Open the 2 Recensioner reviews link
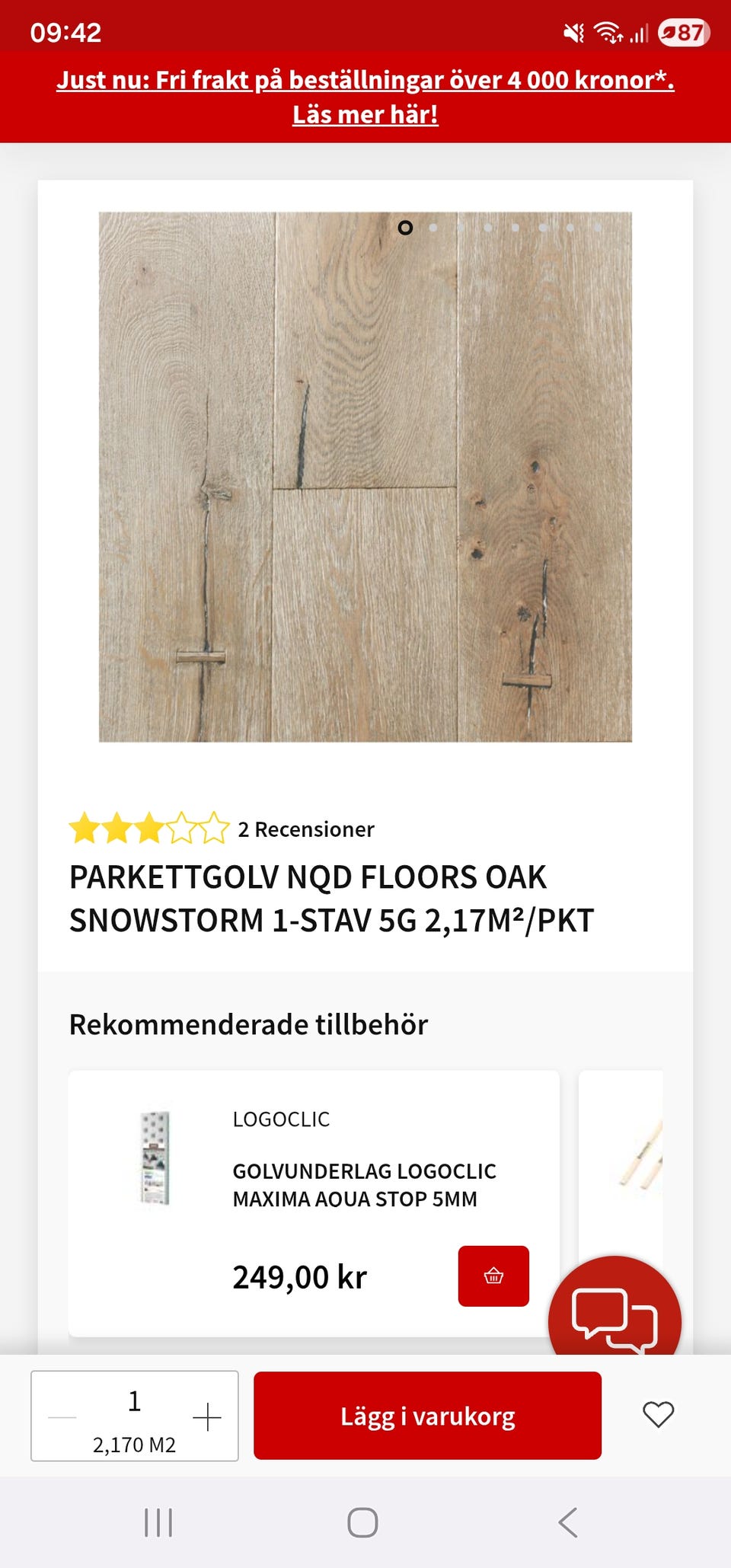 [305, 829]
